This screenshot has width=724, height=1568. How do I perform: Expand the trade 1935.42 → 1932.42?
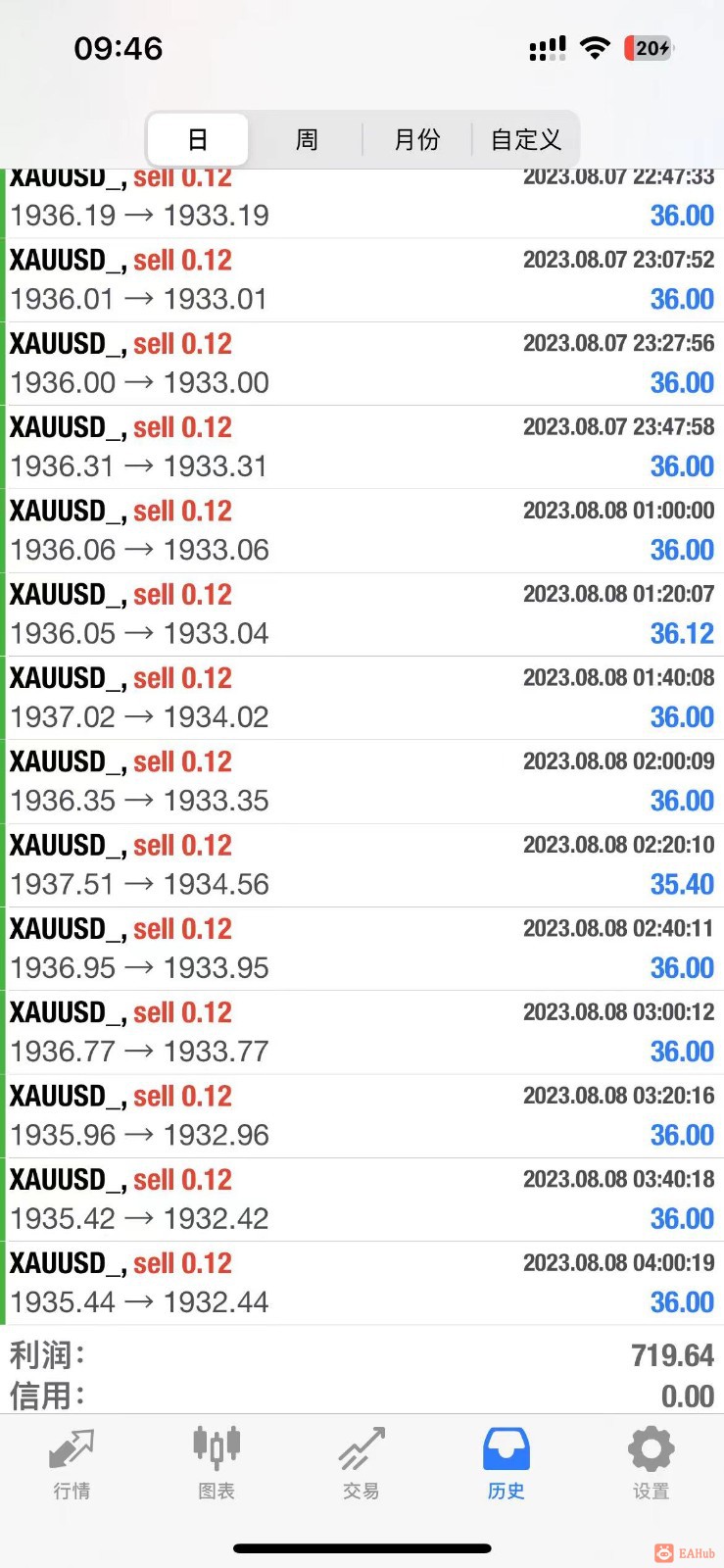(x=362, y=1200)
